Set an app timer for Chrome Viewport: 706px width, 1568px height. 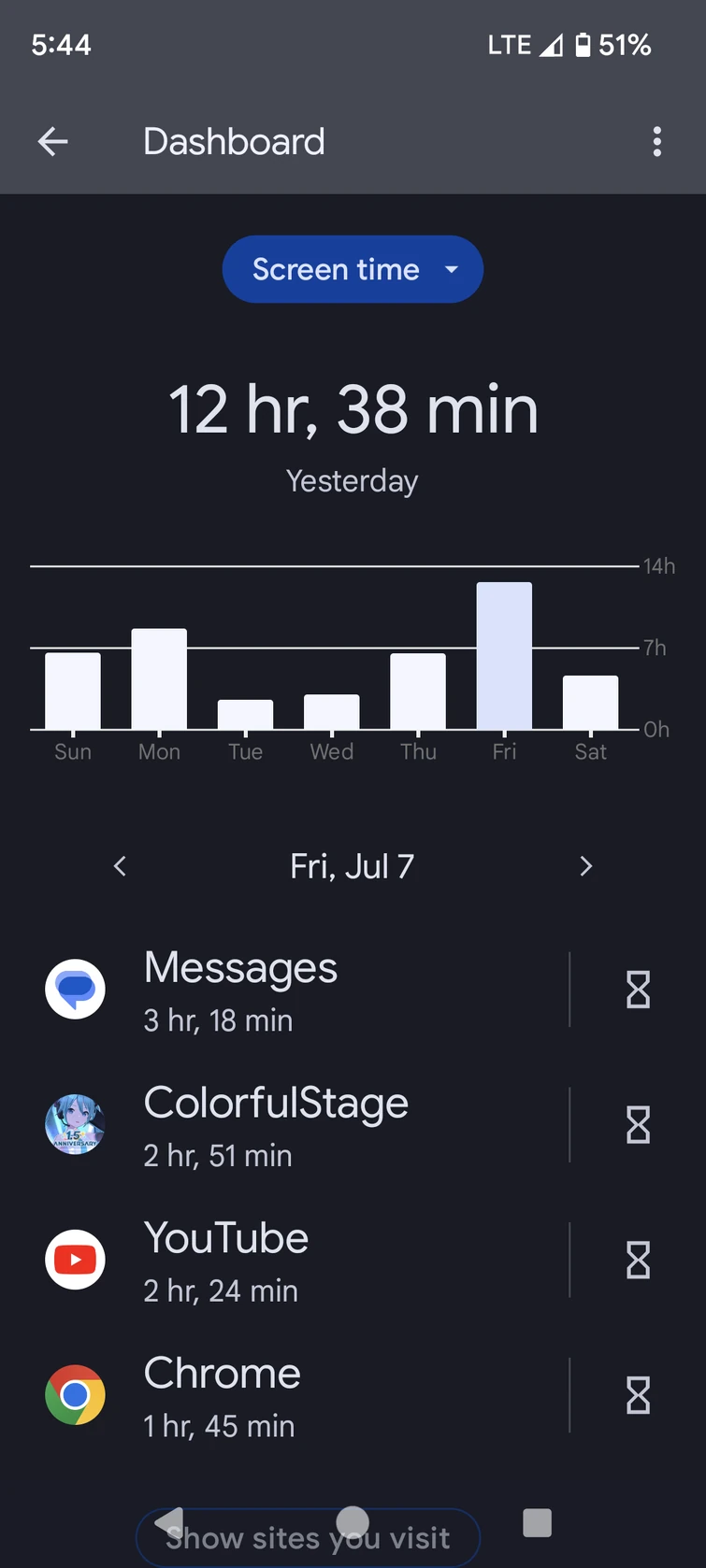638,1396
